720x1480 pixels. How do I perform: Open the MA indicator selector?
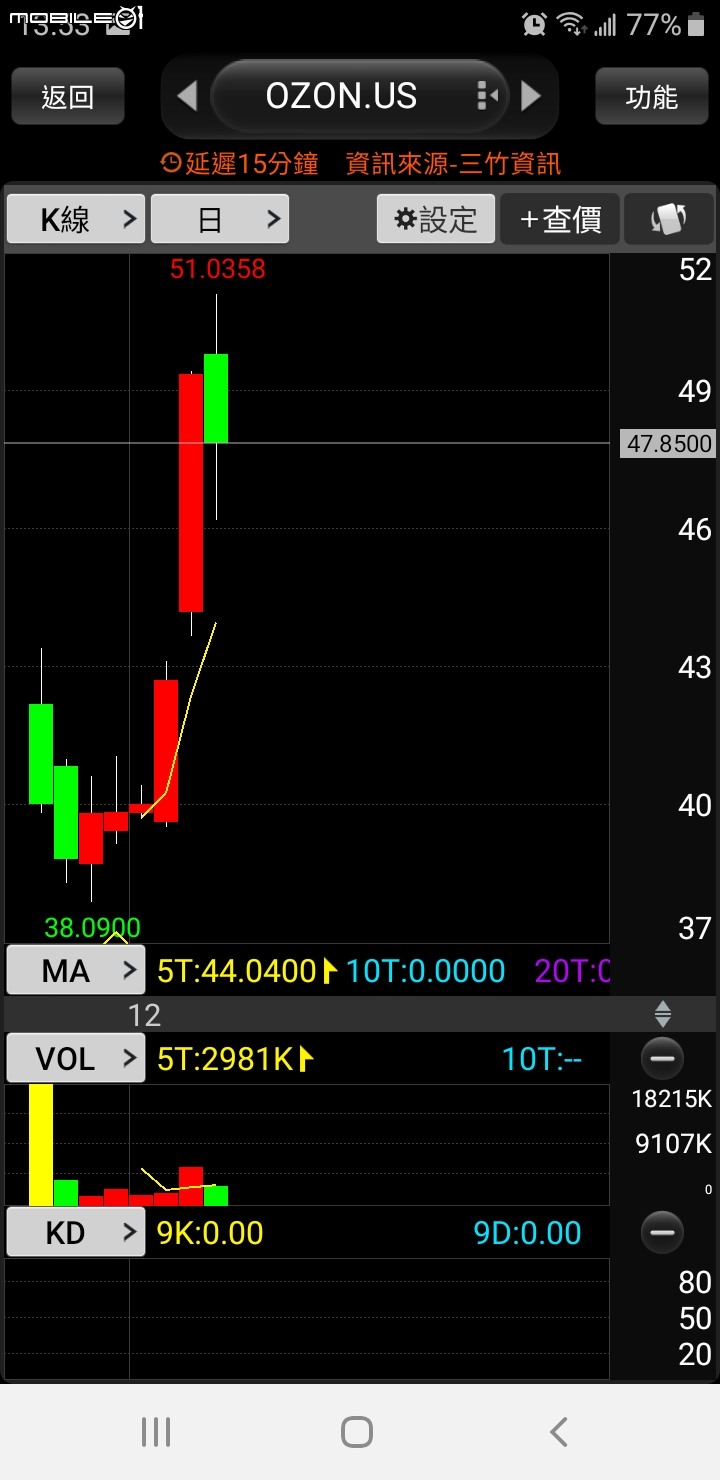(x=76, y=970)
